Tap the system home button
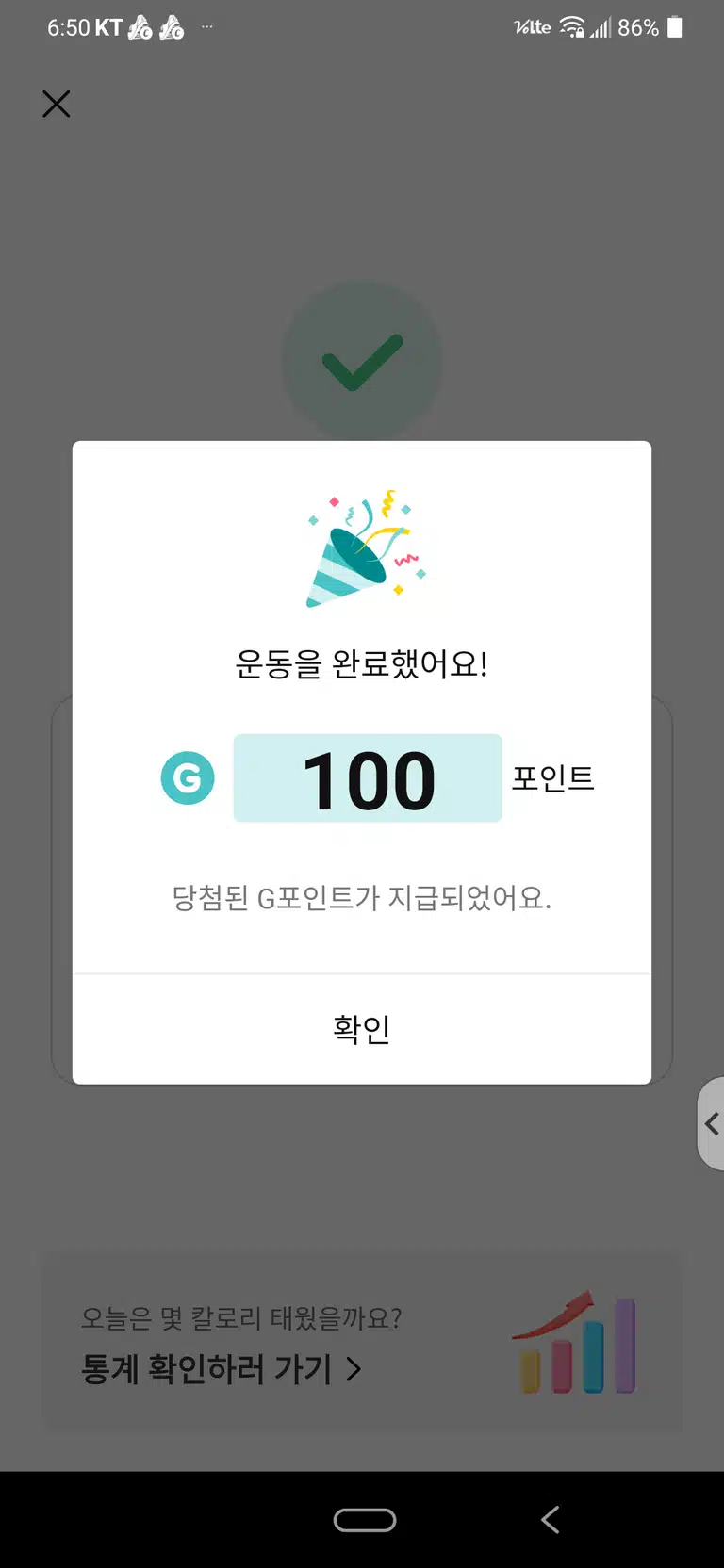Viewport: 724px width, 1568px height. tap(365, 1520)
